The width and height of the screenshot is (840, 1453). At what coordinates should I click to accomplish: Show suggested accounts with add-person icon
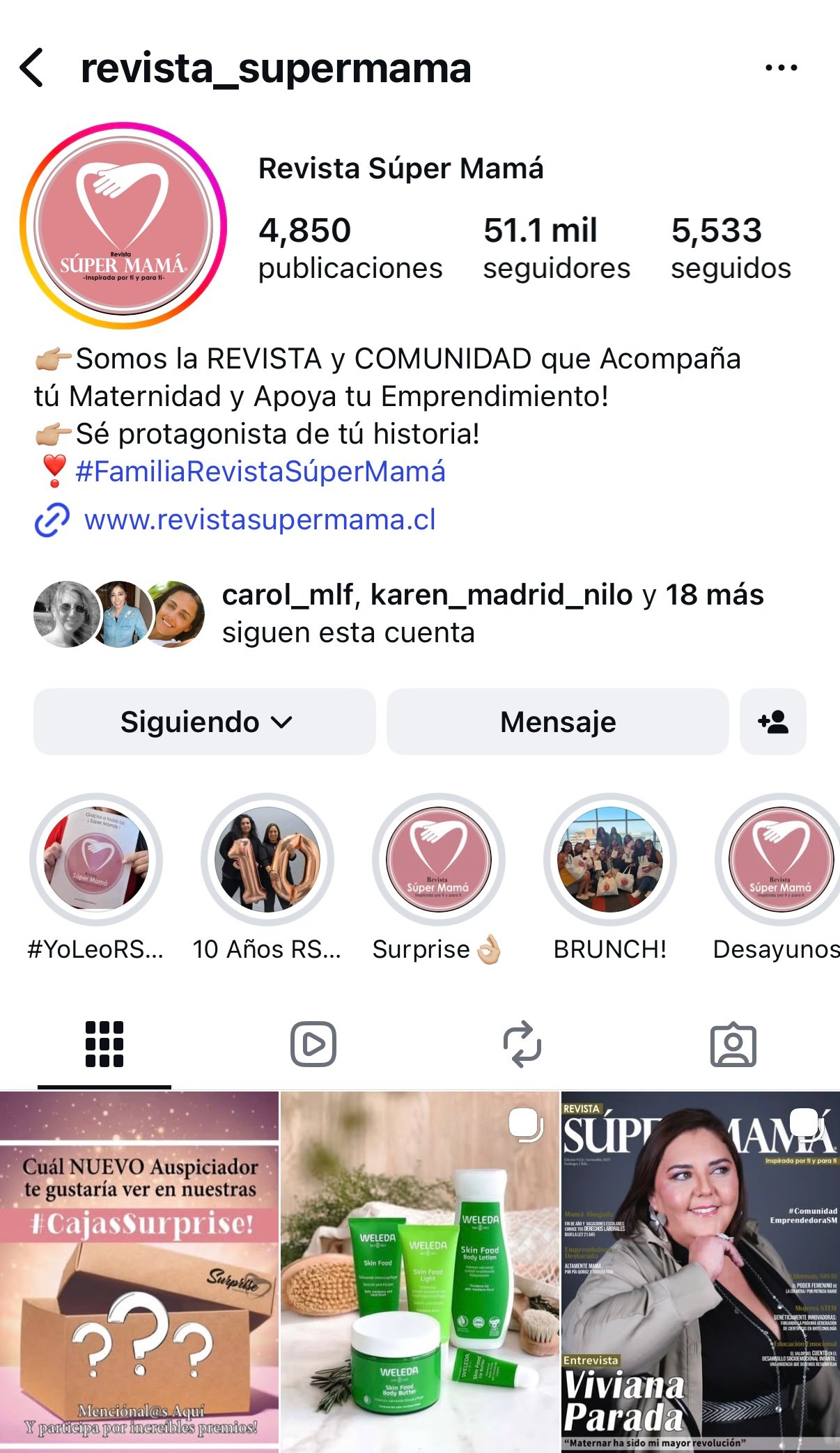[x=772, y=722]
